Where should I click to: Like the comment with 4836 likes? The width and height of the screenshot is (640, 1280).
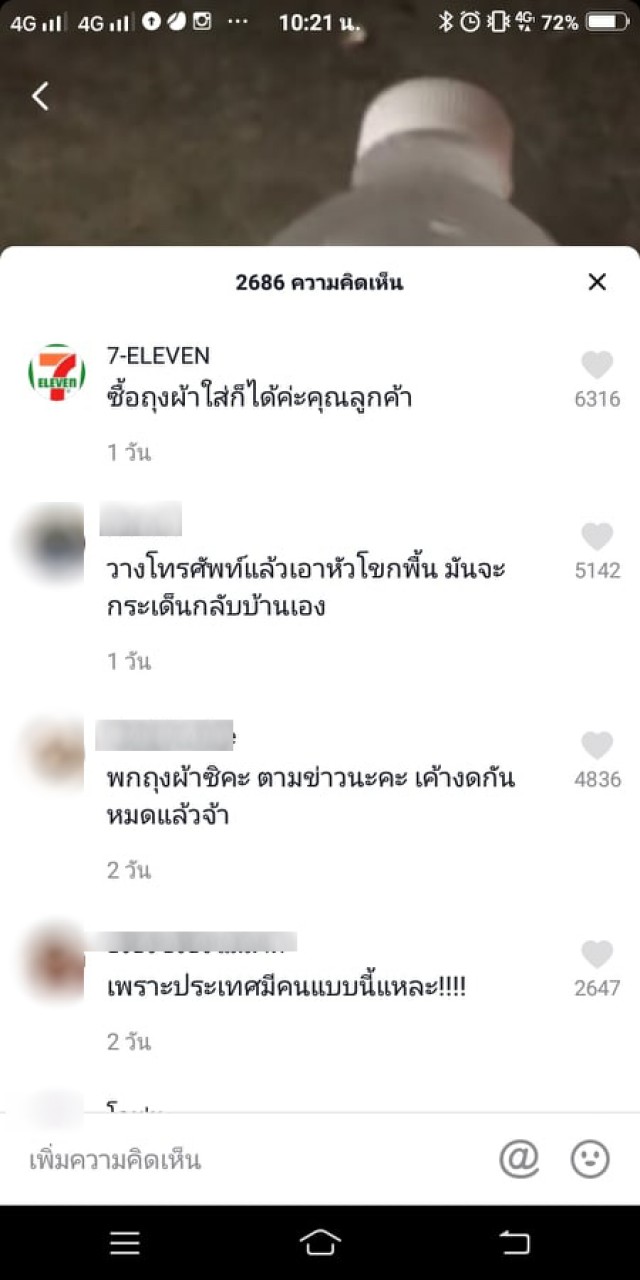coord(597,746)
